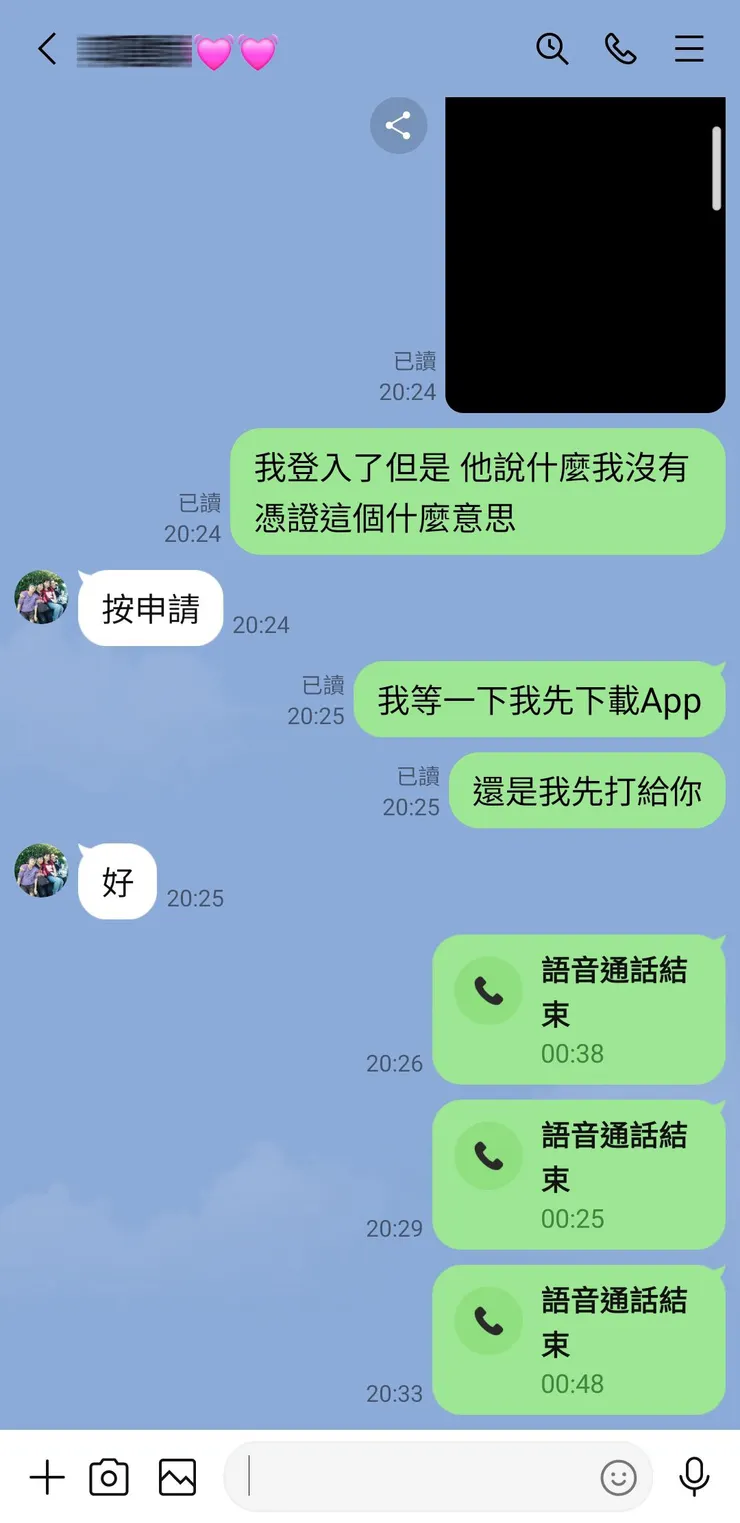The height and width of the screenshot is (1523, 740).
Task: Tap the 20:33 voice call record bubble
Action: click(x=578, y=1340)
